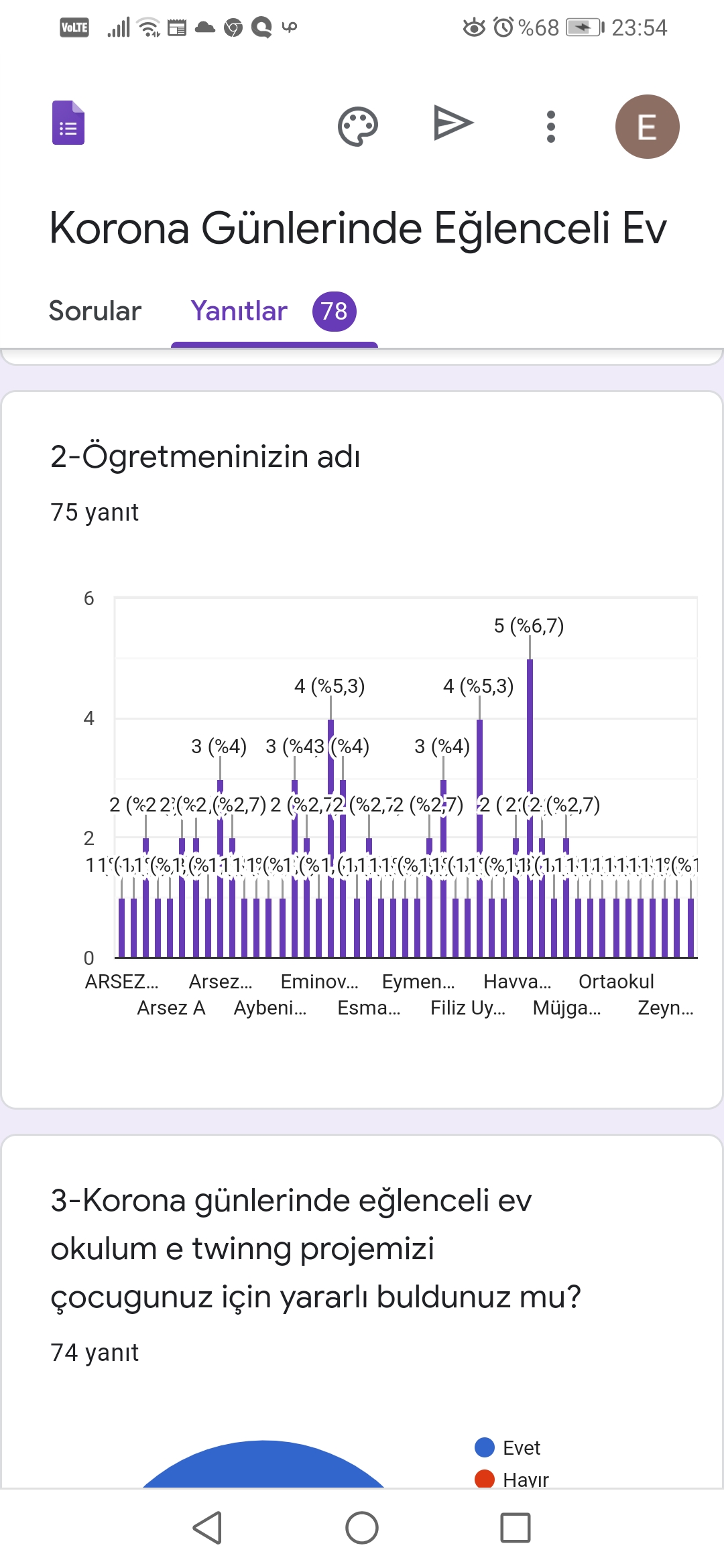This screenshot has width=724, height=1568.
Task: Open the Google Forms home icon
Action: (68, 125)
